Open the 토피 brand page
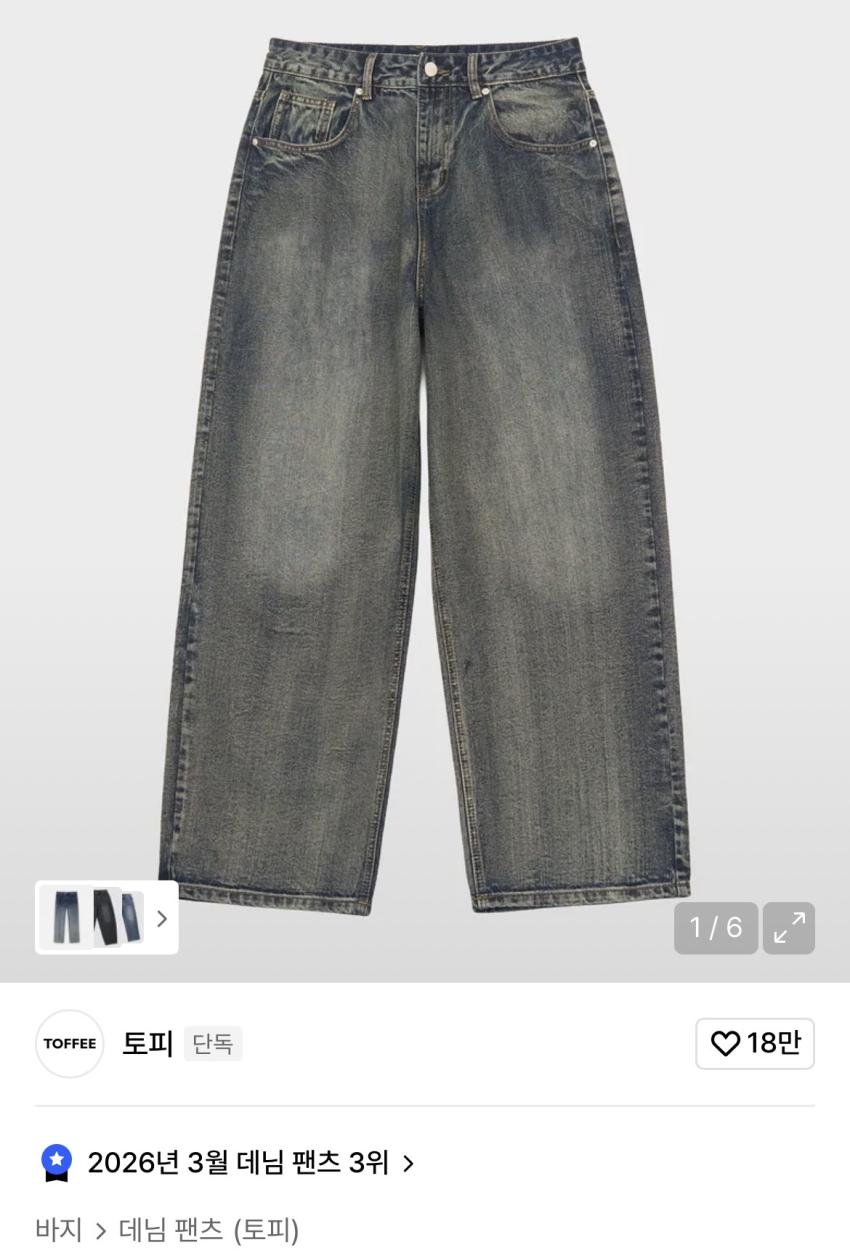The height and width of the screenshot is (1253, 850). point(147,1044)
